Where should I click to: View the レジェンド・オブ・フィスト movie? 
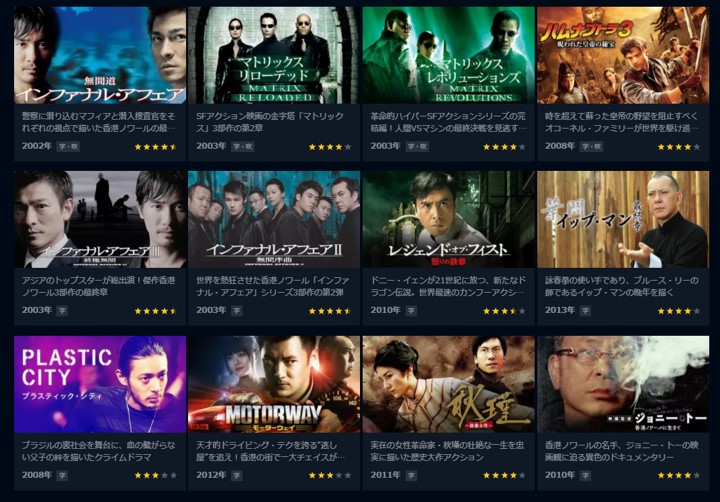(448, 219)
